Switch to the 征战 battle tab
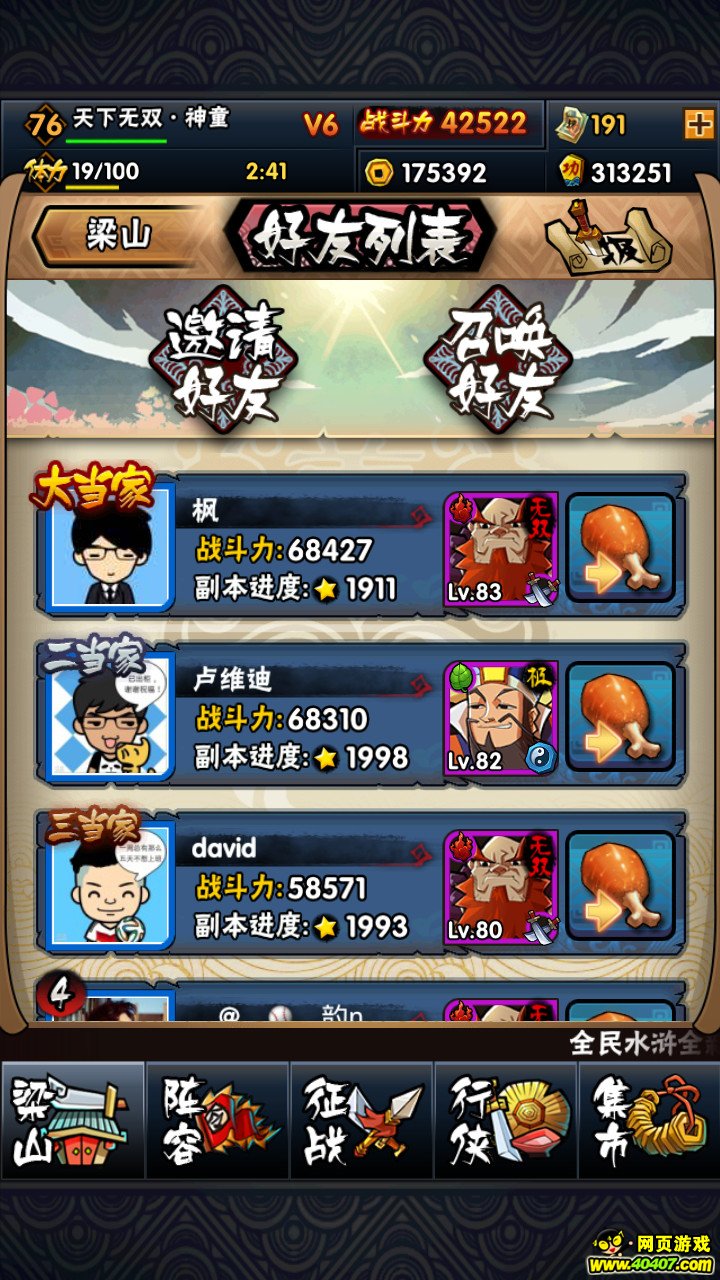Image resolution: width=720 pixels, height=1280 pixels. click(361, 1122)
